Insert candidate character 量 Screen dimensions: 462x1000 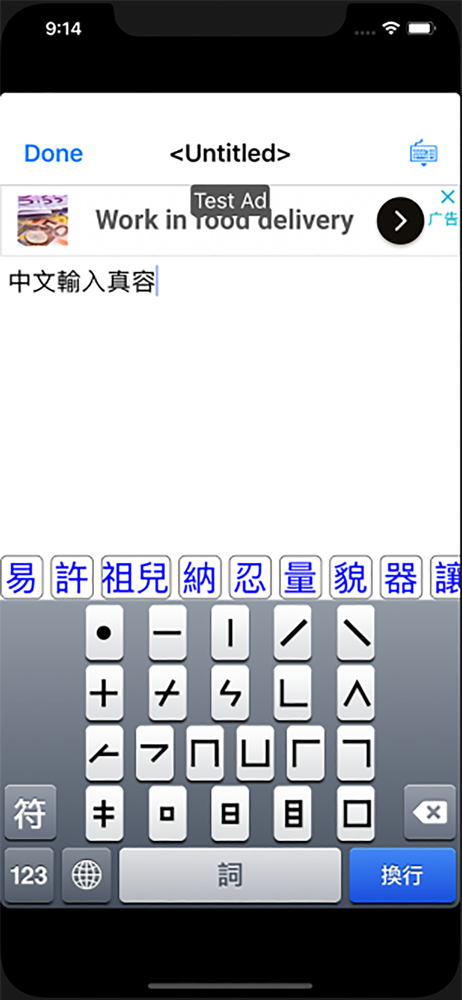(x=301, y=577)
